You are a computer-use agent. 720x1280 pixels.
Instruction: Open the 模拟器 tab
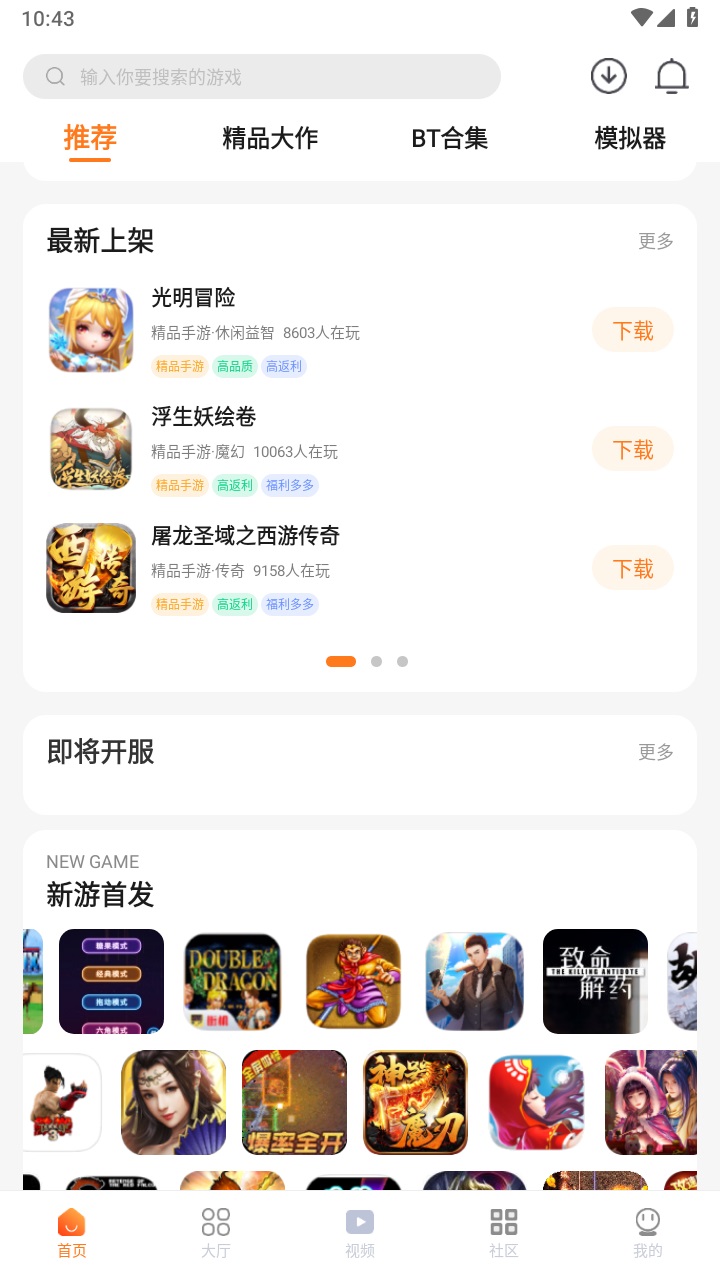point(630,139)
